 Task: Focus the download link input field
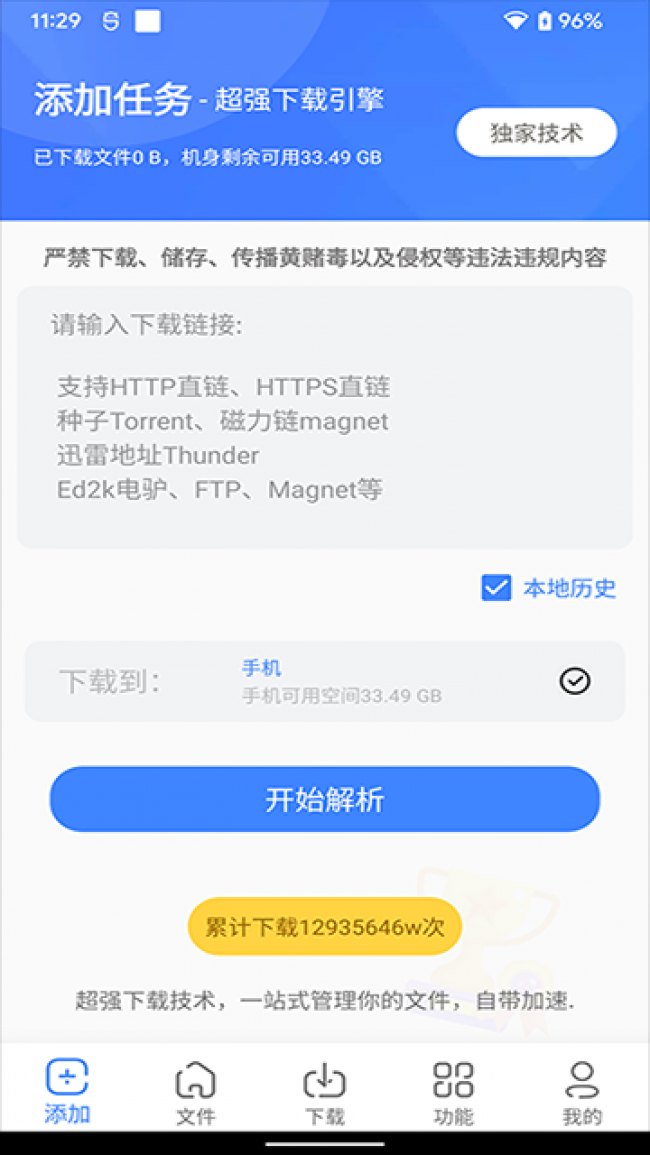click(324, 417)
